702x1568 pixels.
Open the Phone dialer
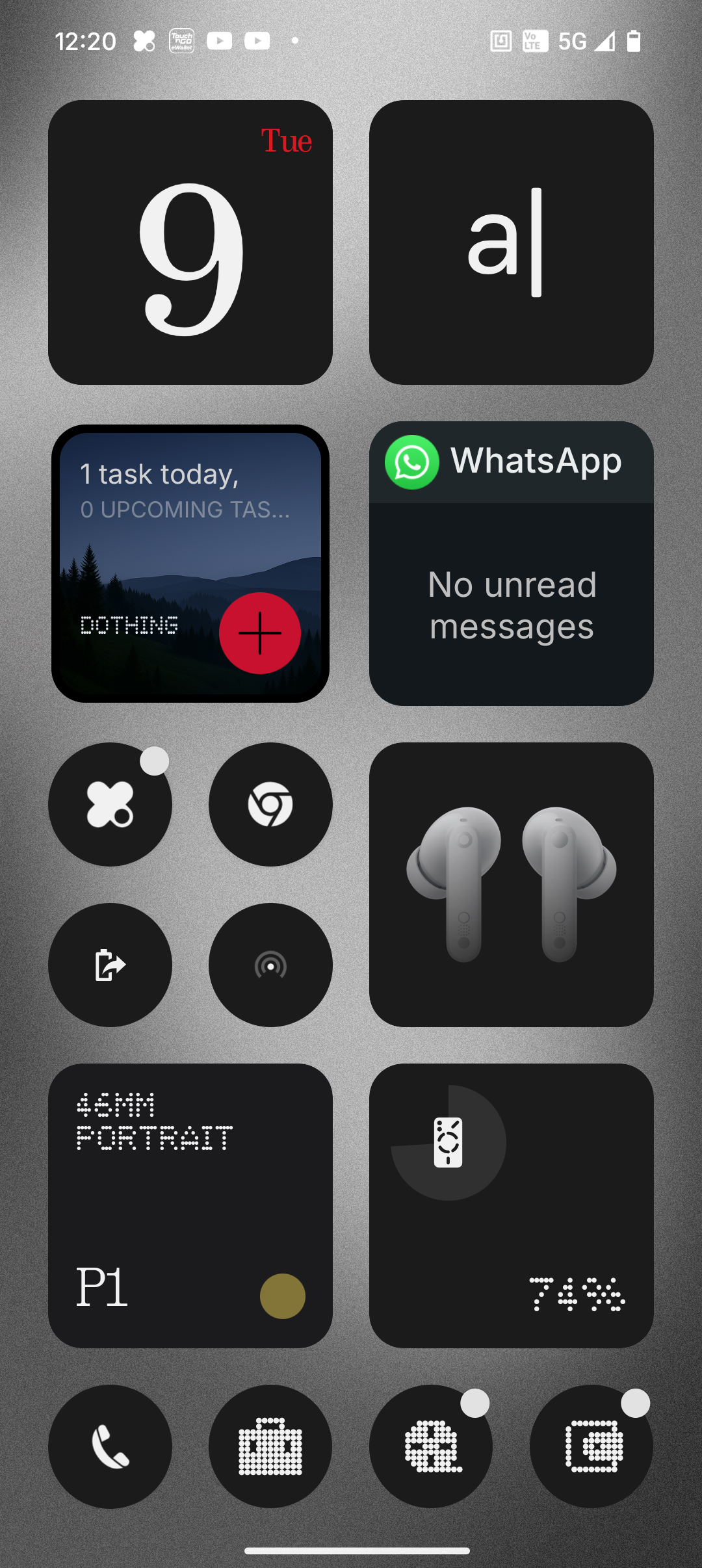point(110,1446)
